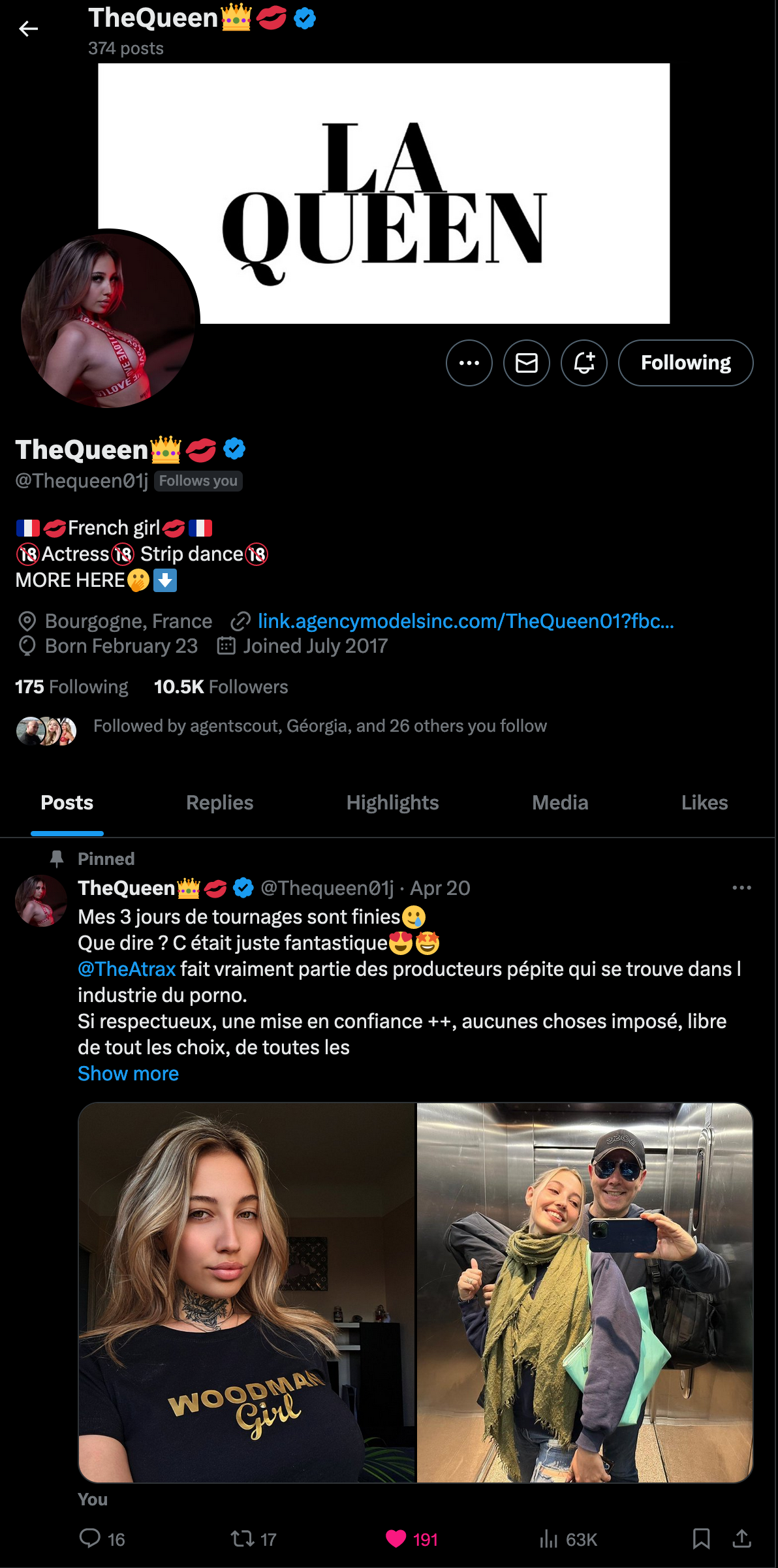
Task: Switch to the Media tab
Action: point(560,802)
